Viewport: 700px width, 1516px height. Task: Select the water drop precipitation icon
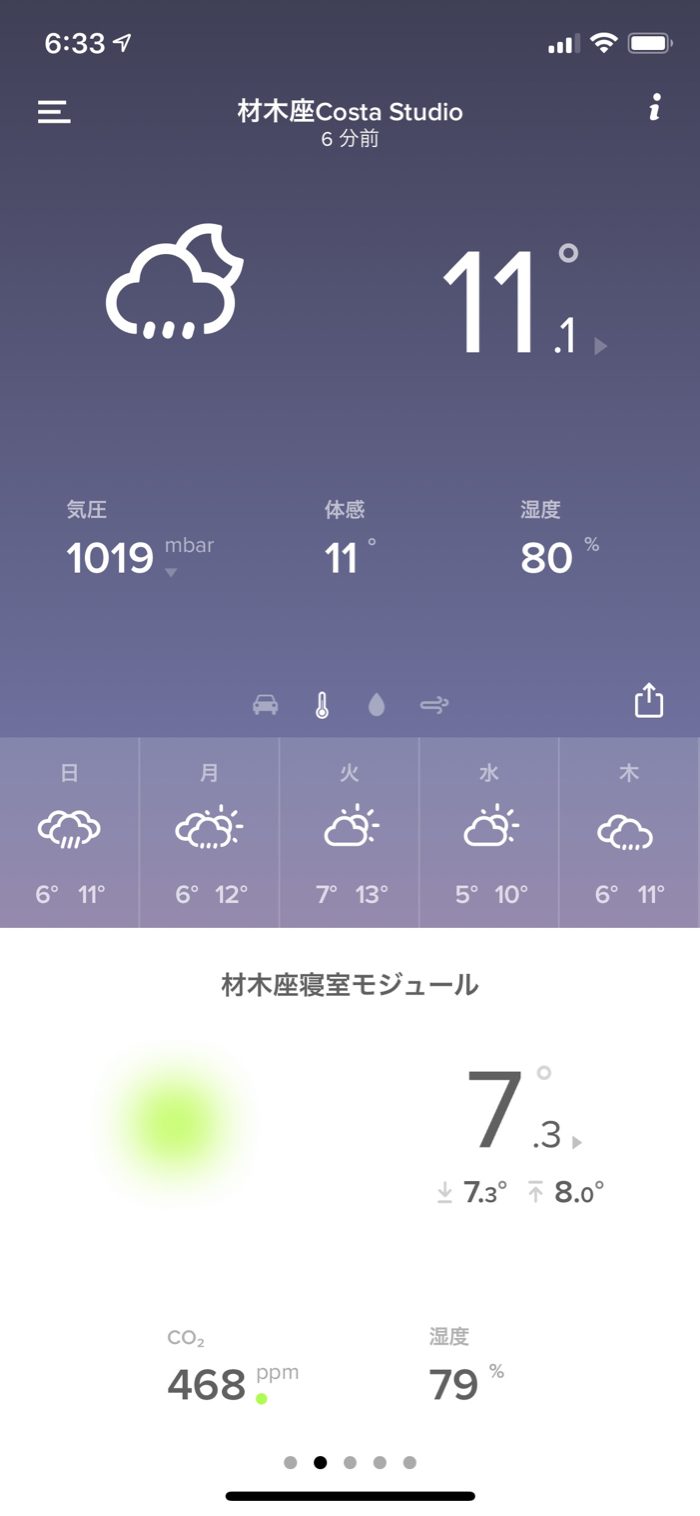[x=376, y=705]
